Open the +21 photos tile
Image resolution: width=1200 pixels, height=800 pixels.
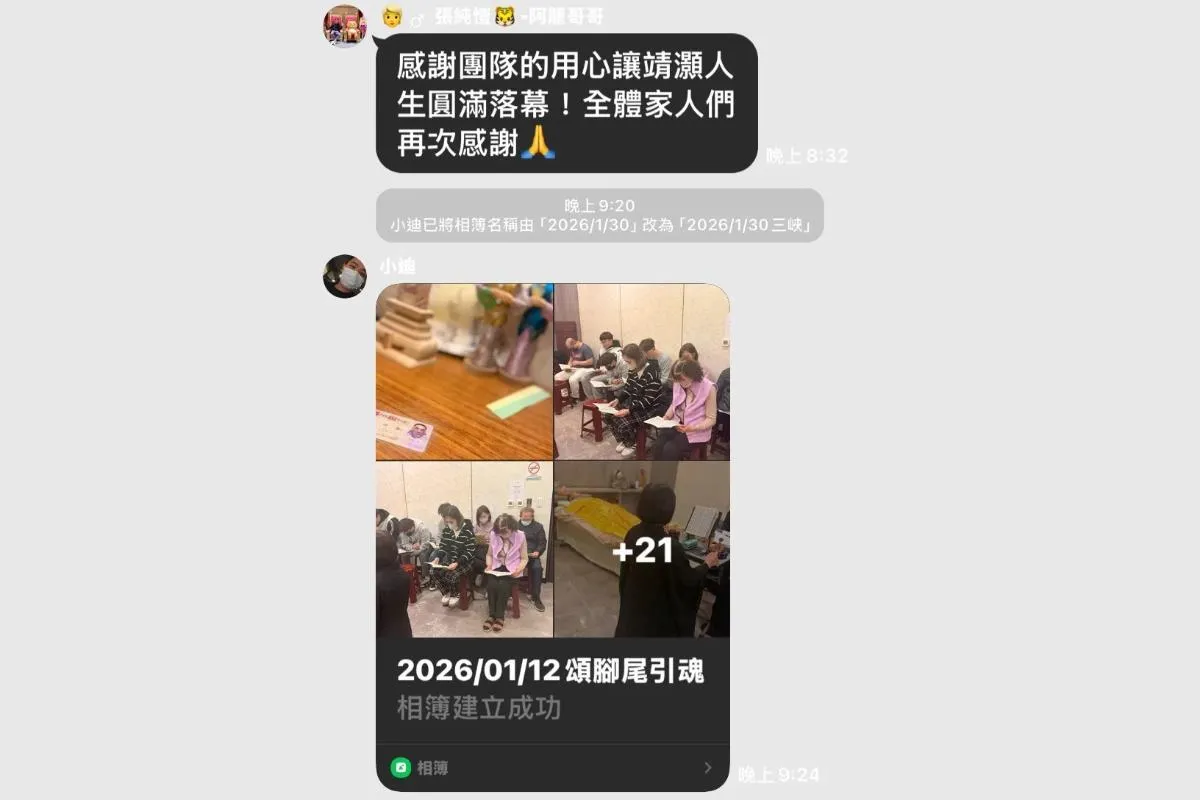(x=642, y=549)
